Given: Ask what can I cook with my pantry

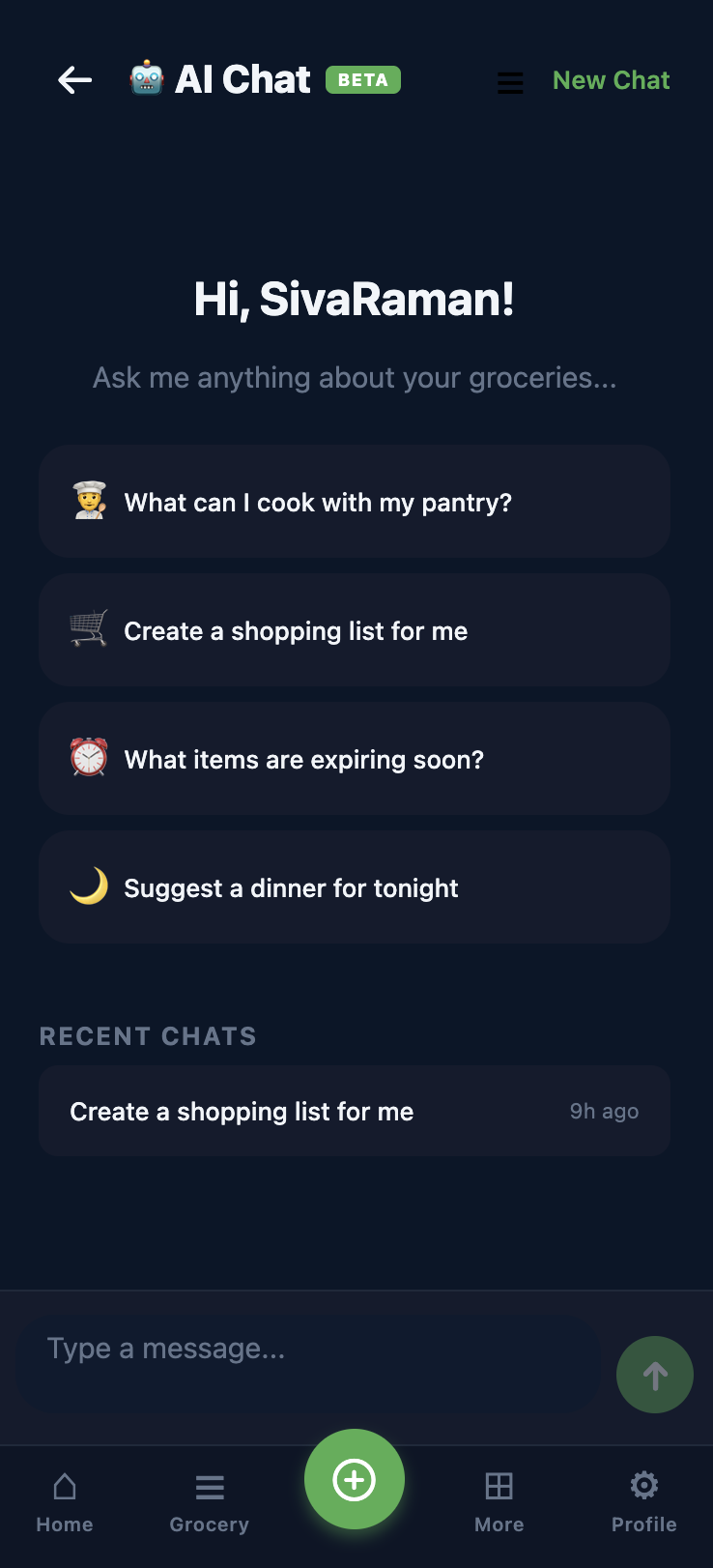Looking at the screenshot, I should pos(355,501).
